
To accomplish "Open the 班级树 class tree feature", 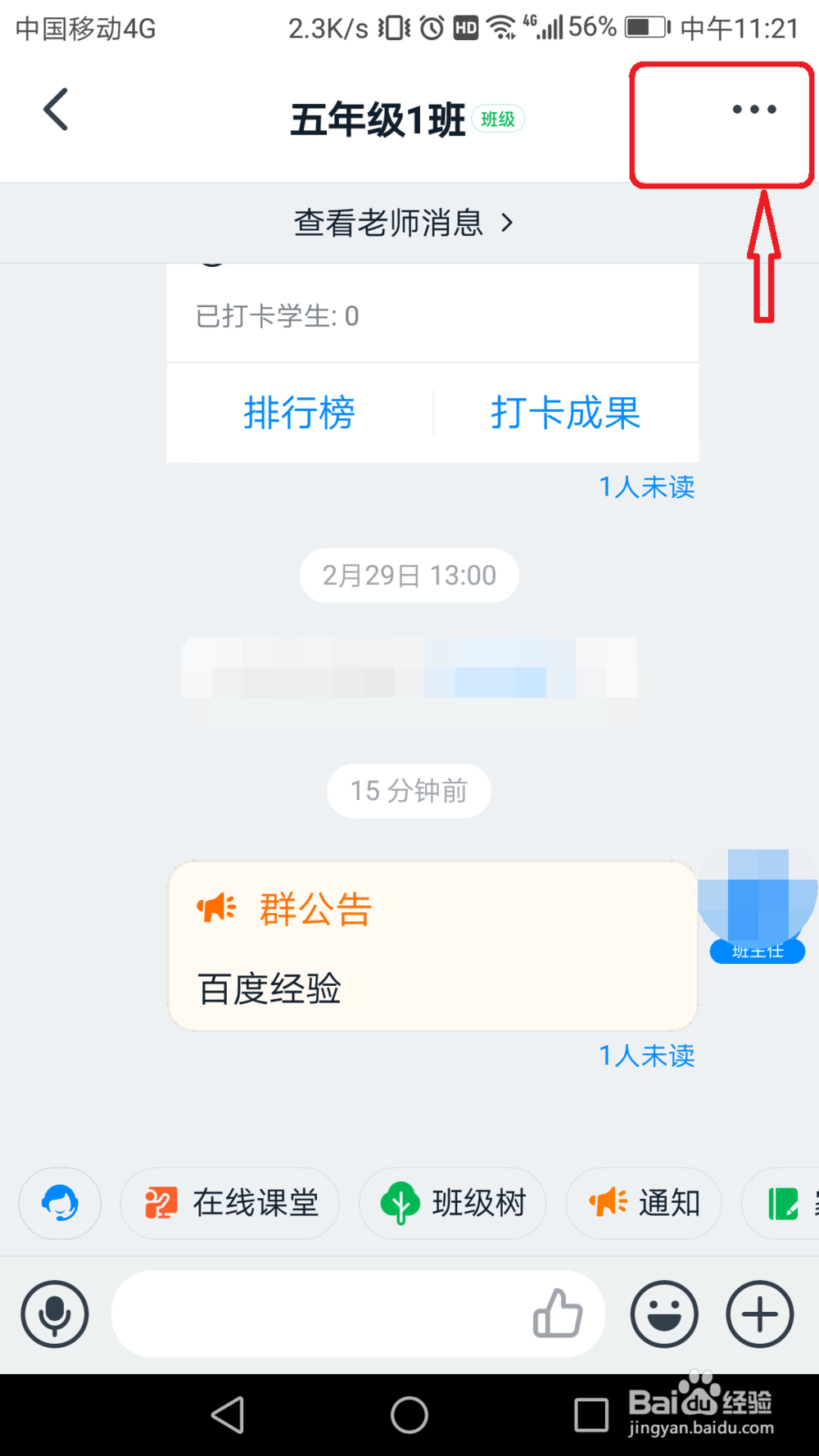I will click(x=452, y=1203).
